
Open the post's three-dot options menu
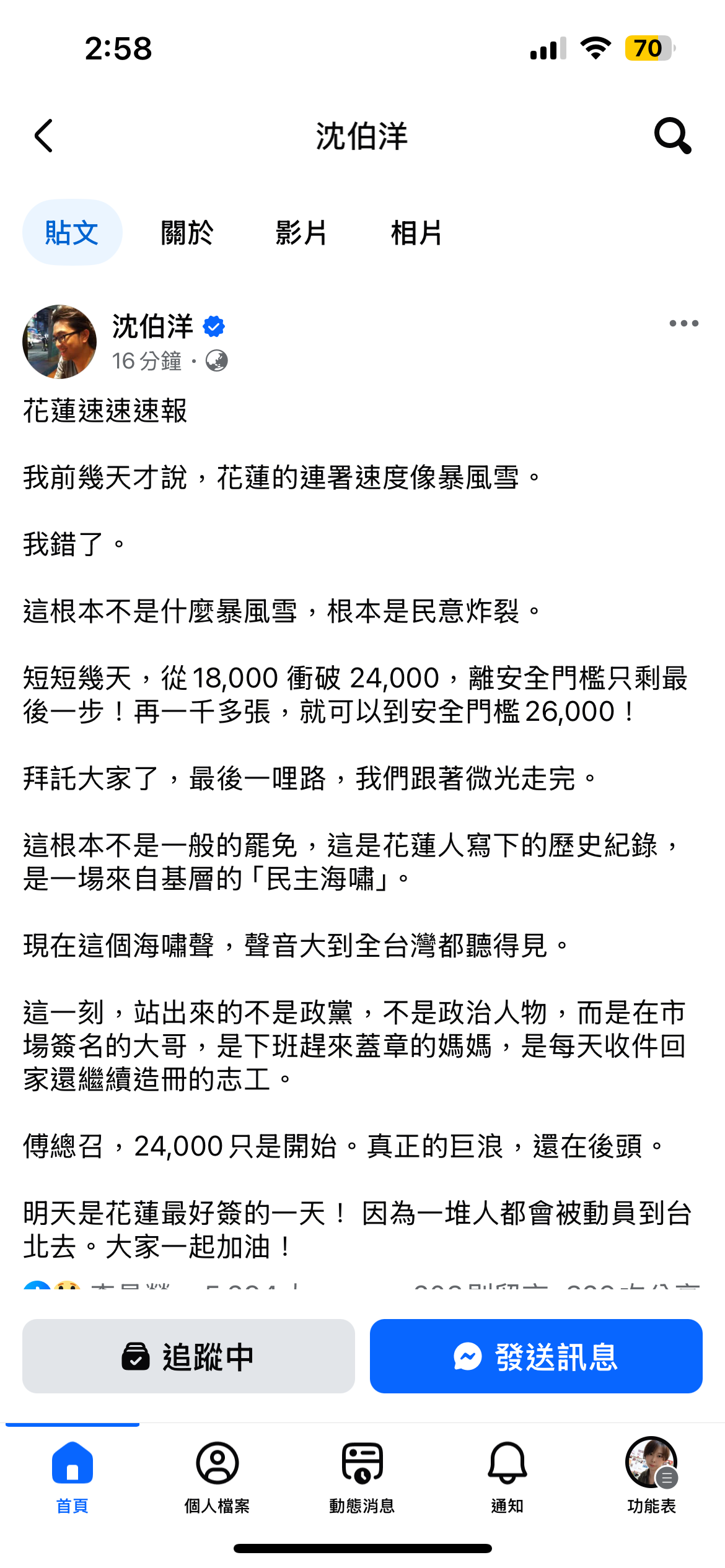[x=683, y=323]
